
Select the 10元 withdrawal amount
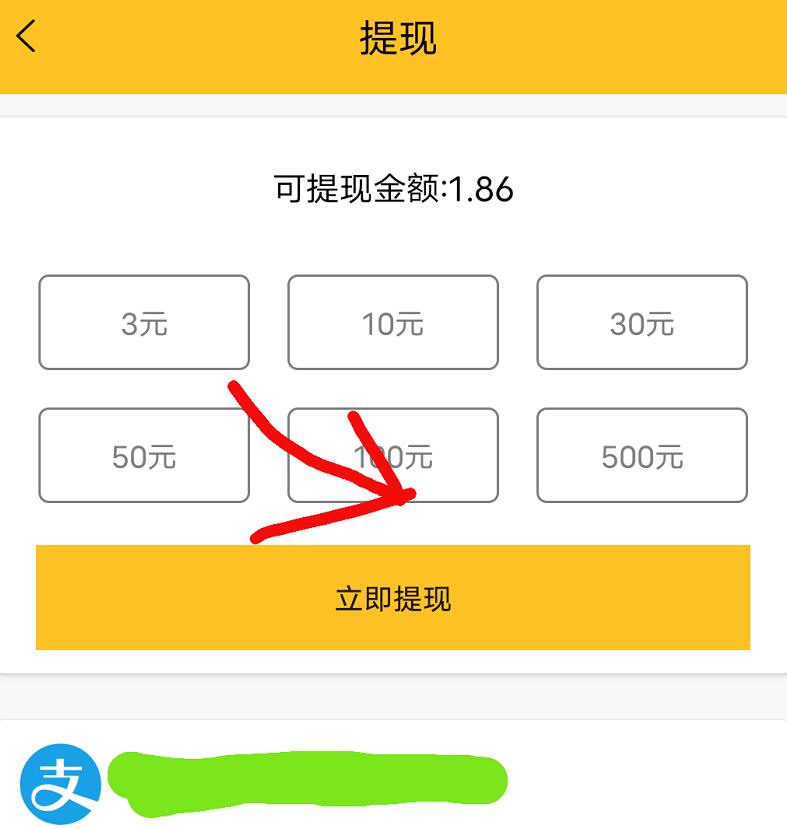click(x=393, y=322)
